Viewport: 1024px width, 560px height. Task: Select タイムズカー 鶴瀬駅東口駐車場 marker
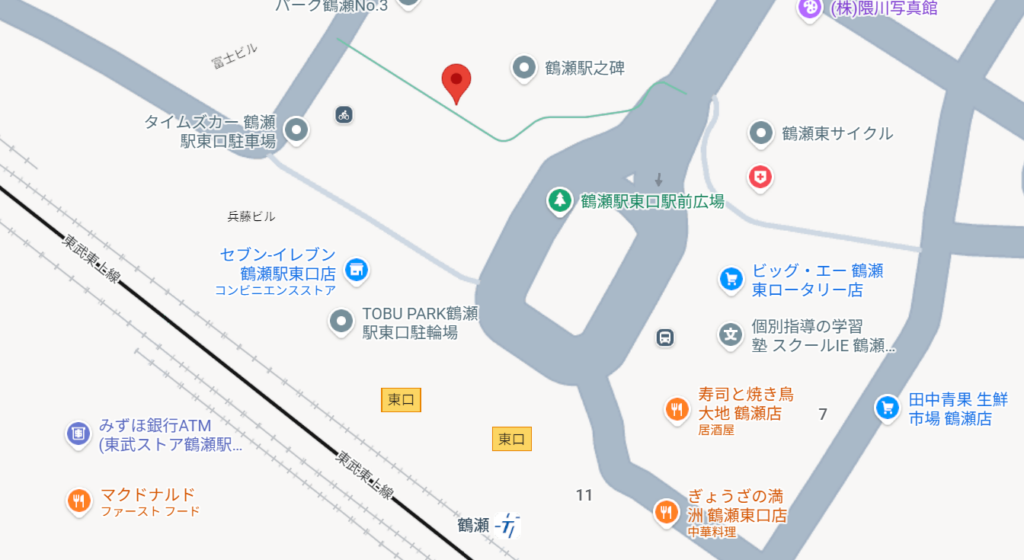tap(296, 130)
